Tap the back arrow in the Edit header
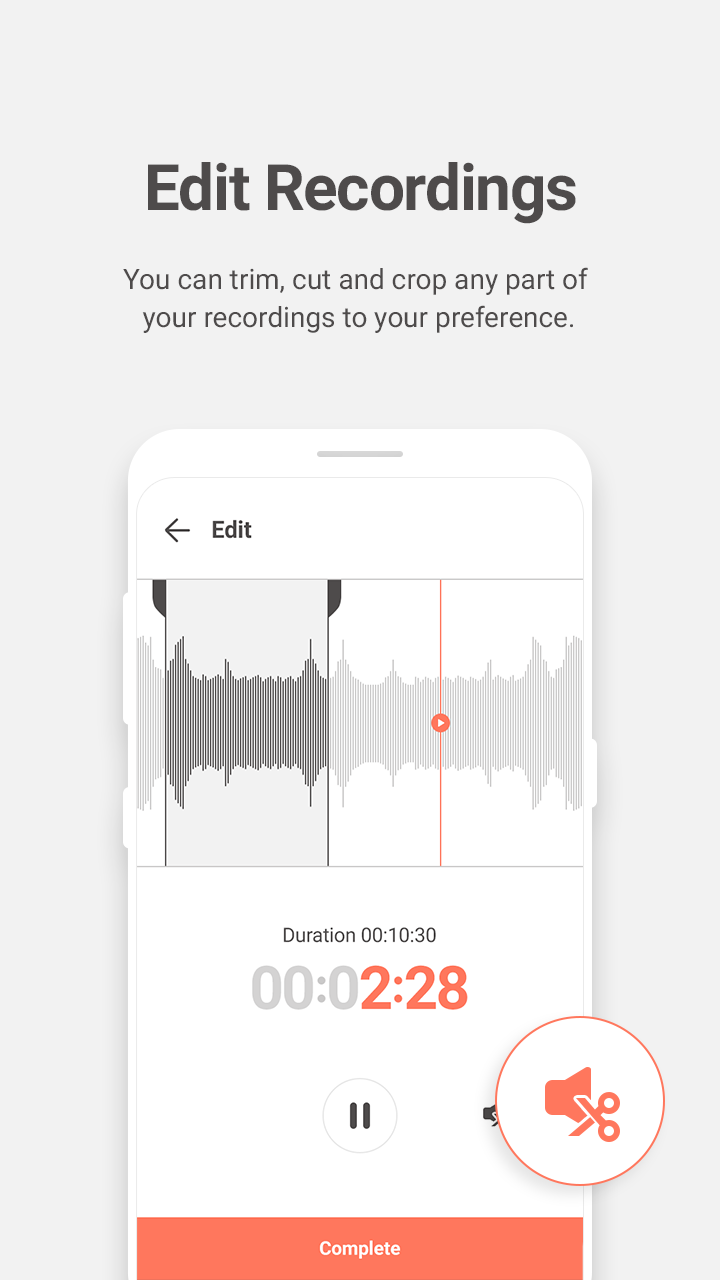720x1280 pixels. coord(177,530)
